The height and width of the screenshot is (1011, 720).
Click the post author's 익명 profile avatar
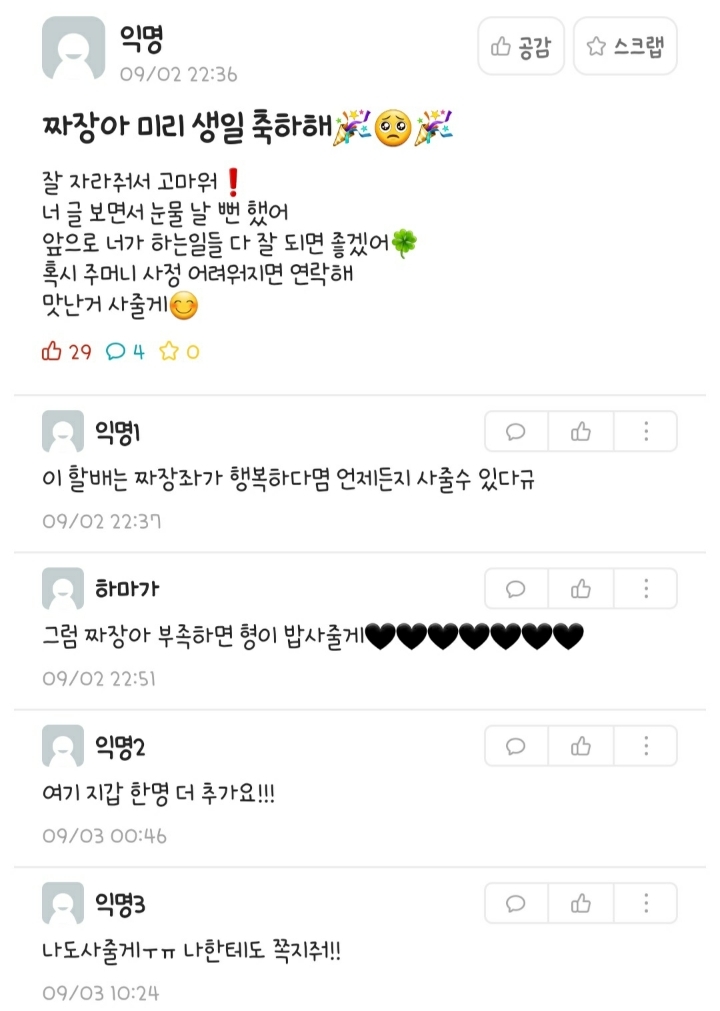click(x=73, y=48)
